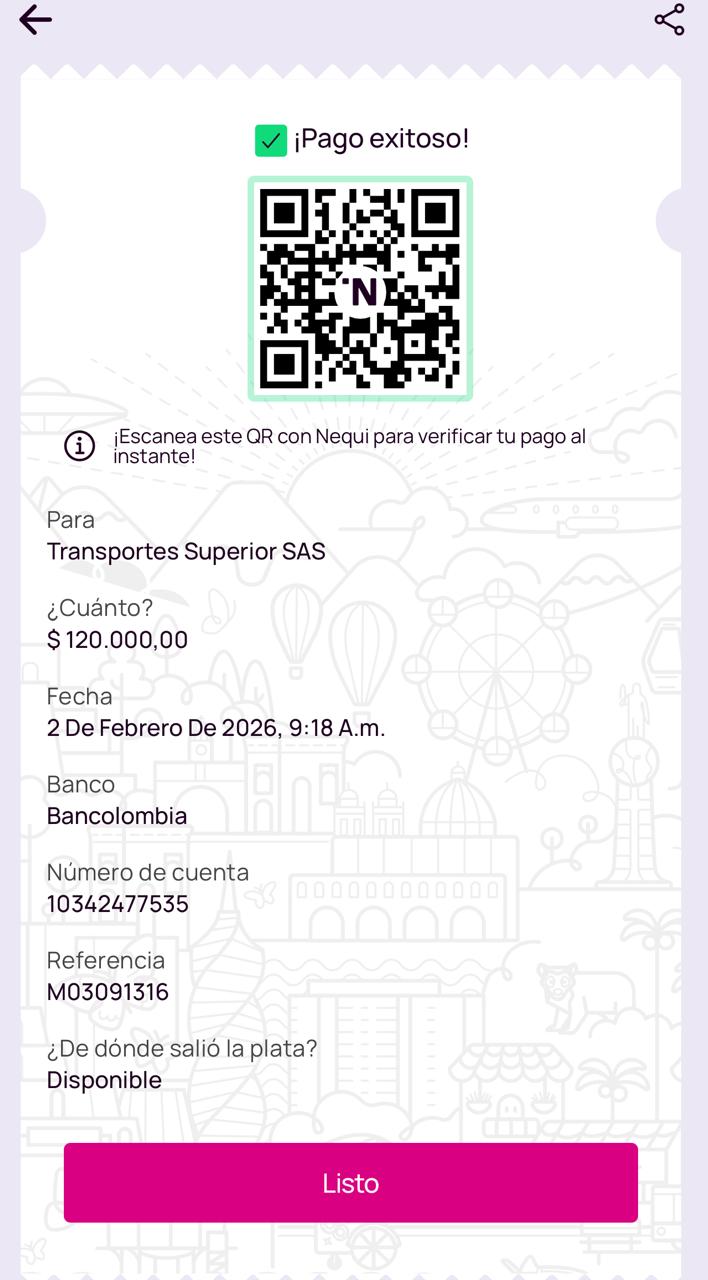Share this payment receipt
This screenshot has width=708, height=1280.
[x=669, y=20]
